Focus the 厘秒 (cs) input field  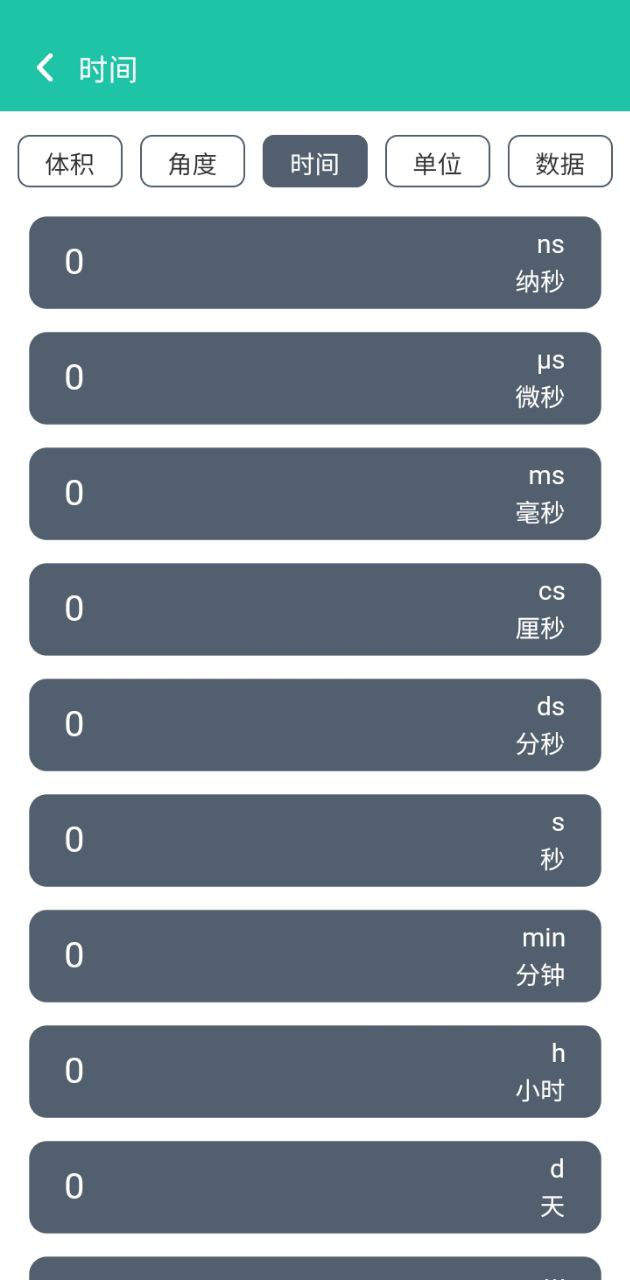315,609
